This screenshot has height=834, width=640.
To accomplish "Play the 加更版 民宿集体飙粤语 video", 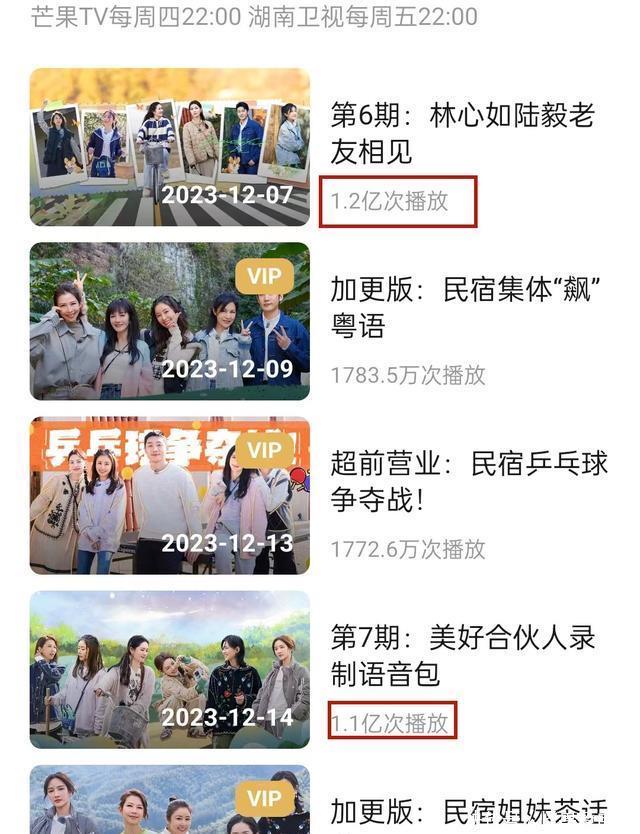I will [x=170, y=321].
